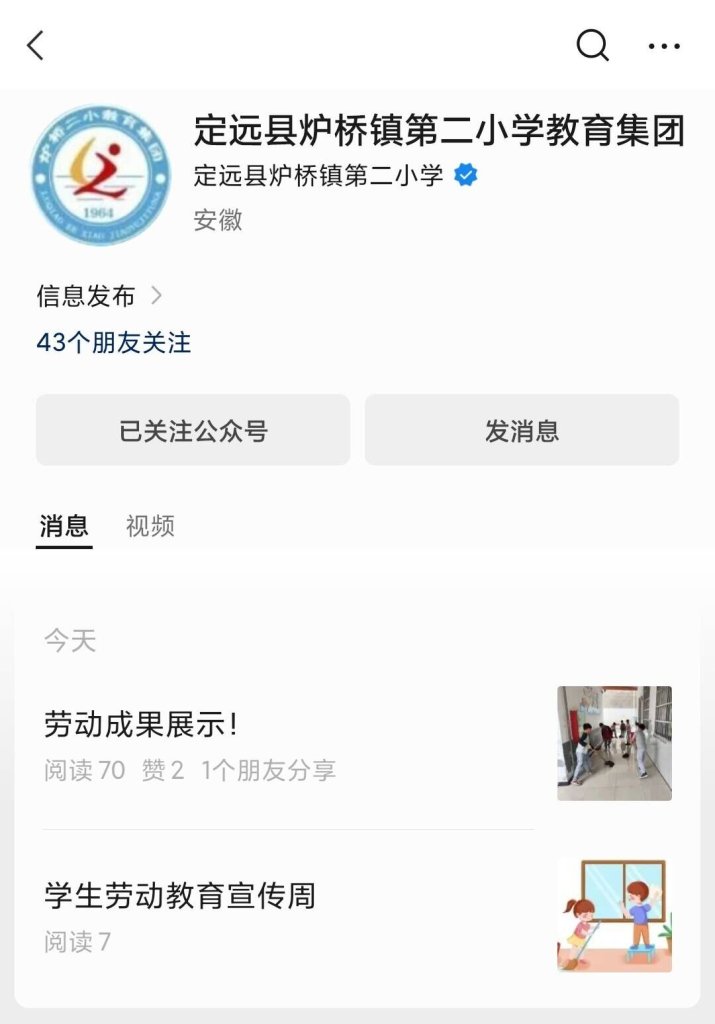Image resolution: width=715 pixels, height=1024 pixels.
Task: Switch to the 视频 tab
Action: tap(150, 526)
